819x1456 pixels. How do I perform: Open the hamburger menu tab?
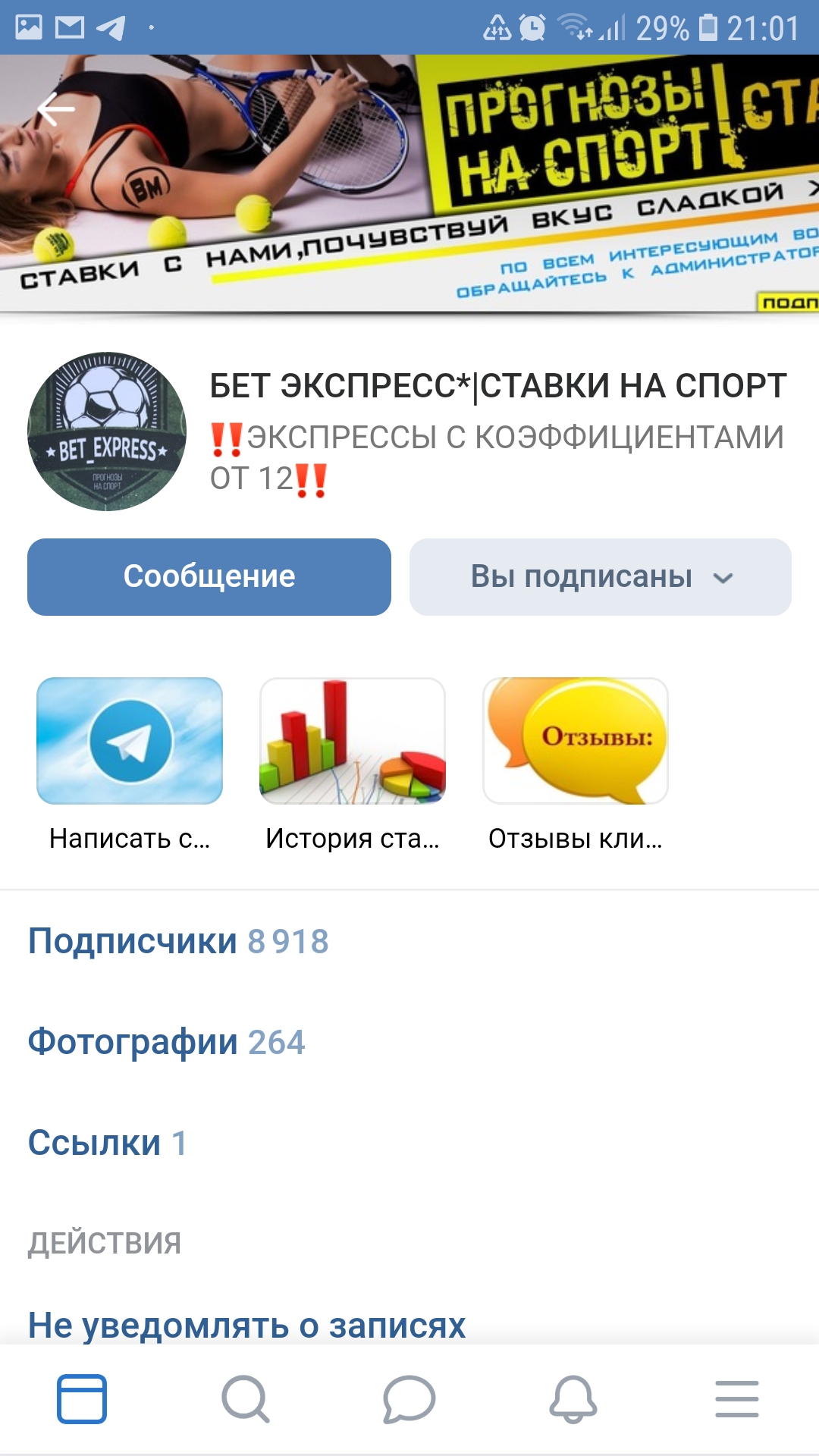point(737,1399)
